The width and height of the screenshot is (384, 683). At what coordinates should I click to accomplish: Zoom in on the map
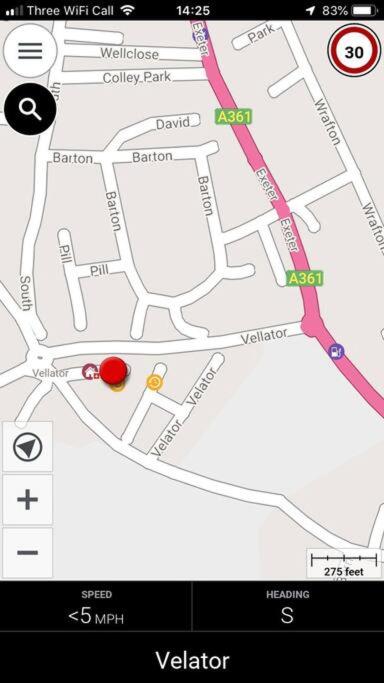pos(27,499)
